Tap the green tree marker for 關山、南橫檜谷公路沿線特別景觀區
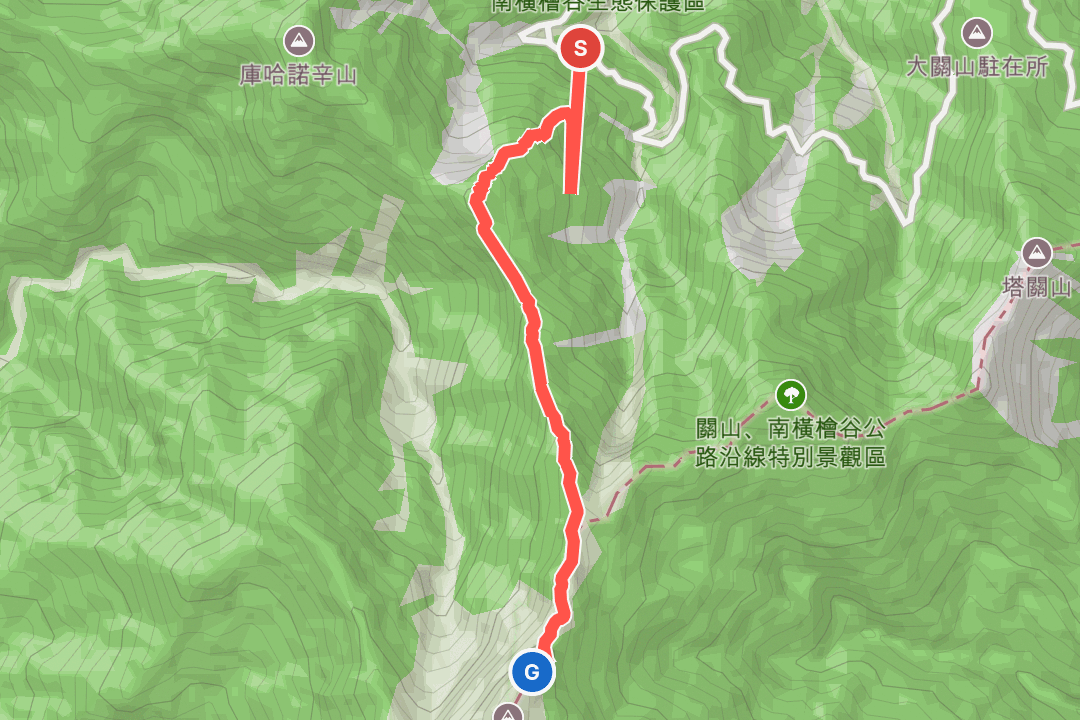The height and width of the screenshot is (720, 1080). point(790,394)
